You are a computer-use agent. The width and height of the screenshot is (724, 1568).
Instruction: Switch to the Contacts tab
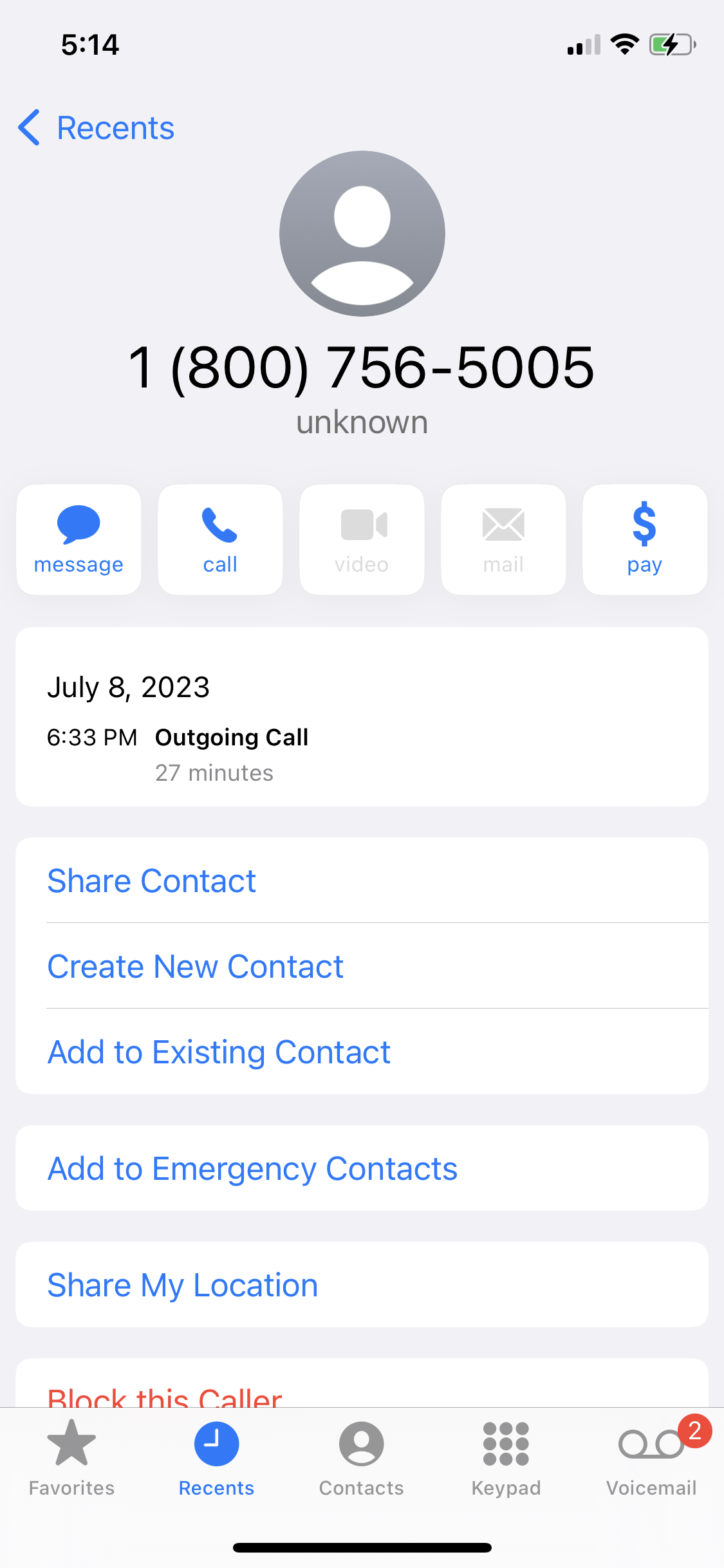pos(361,1457)
